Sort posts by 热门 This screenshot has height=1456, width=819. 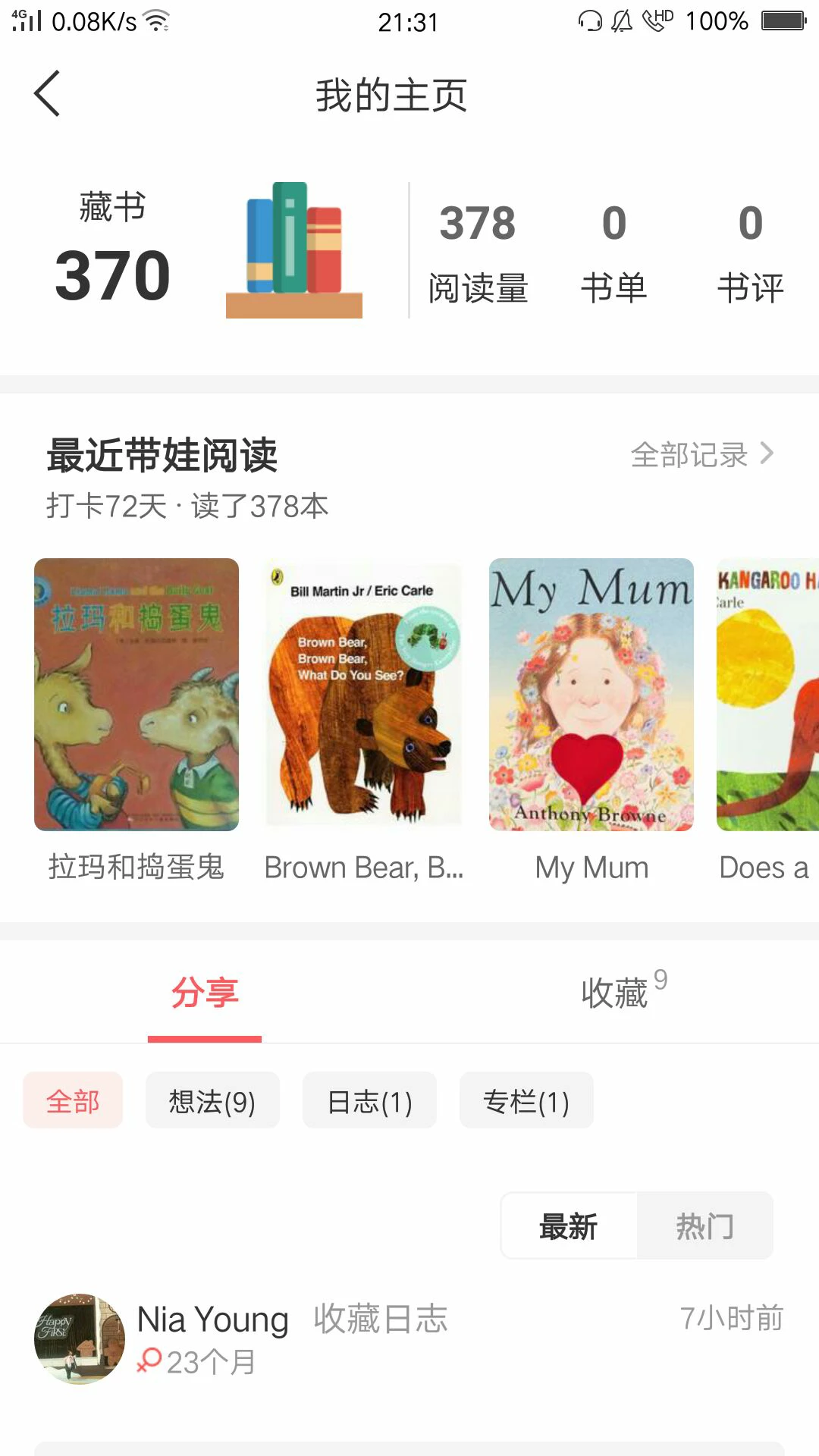(704, 1225)
